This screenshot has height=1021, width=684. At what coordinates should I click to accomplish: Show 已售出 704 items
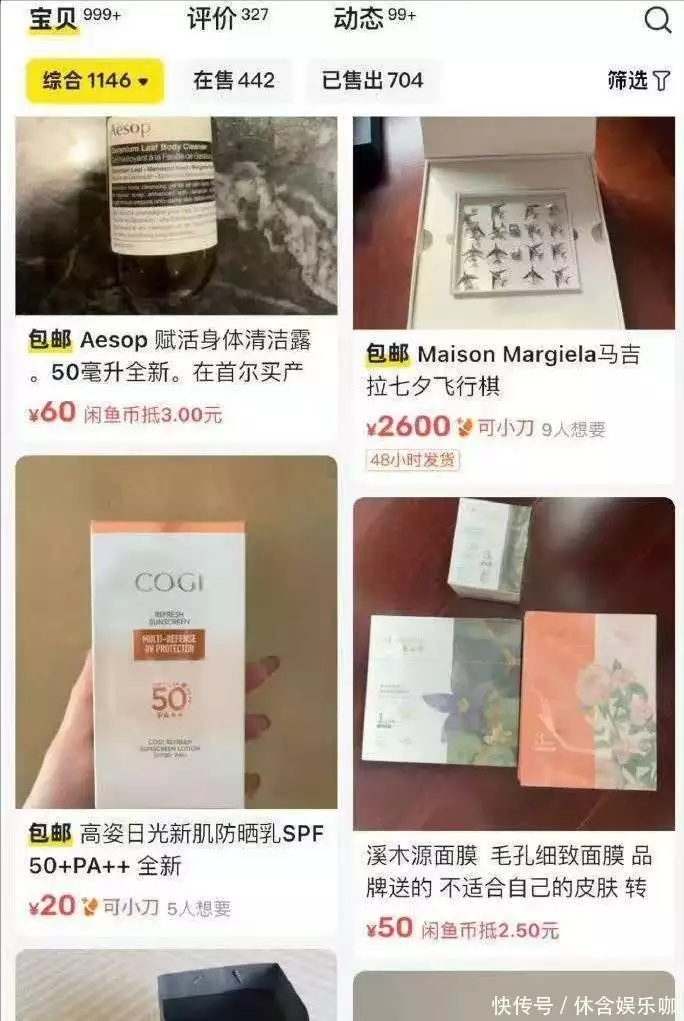point(372,81)
